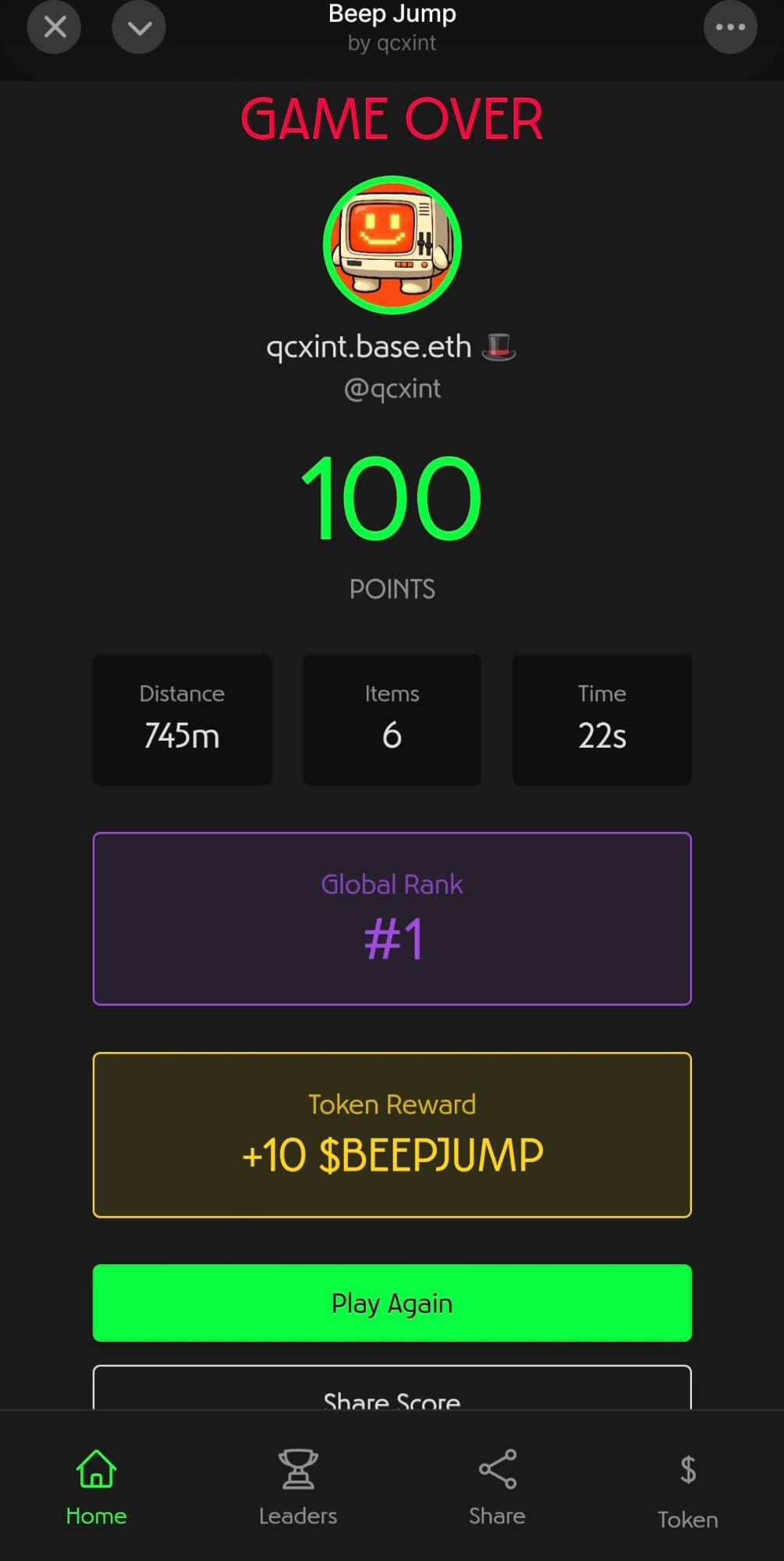Go to the Home tab
This screenshot has height=1561, width=784.
tap(96, 1487)
